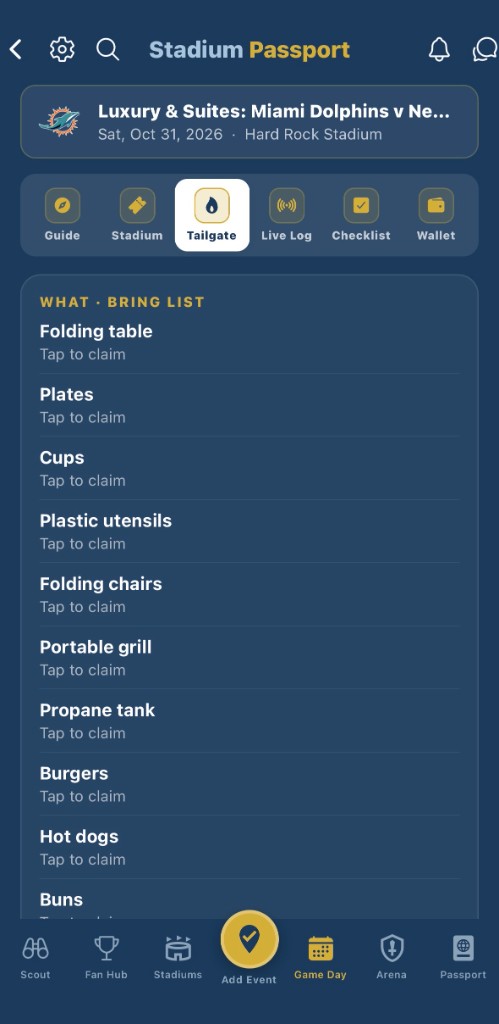Switch to the Wallet tab
The image size is (499, 1024).
[436, 215]
